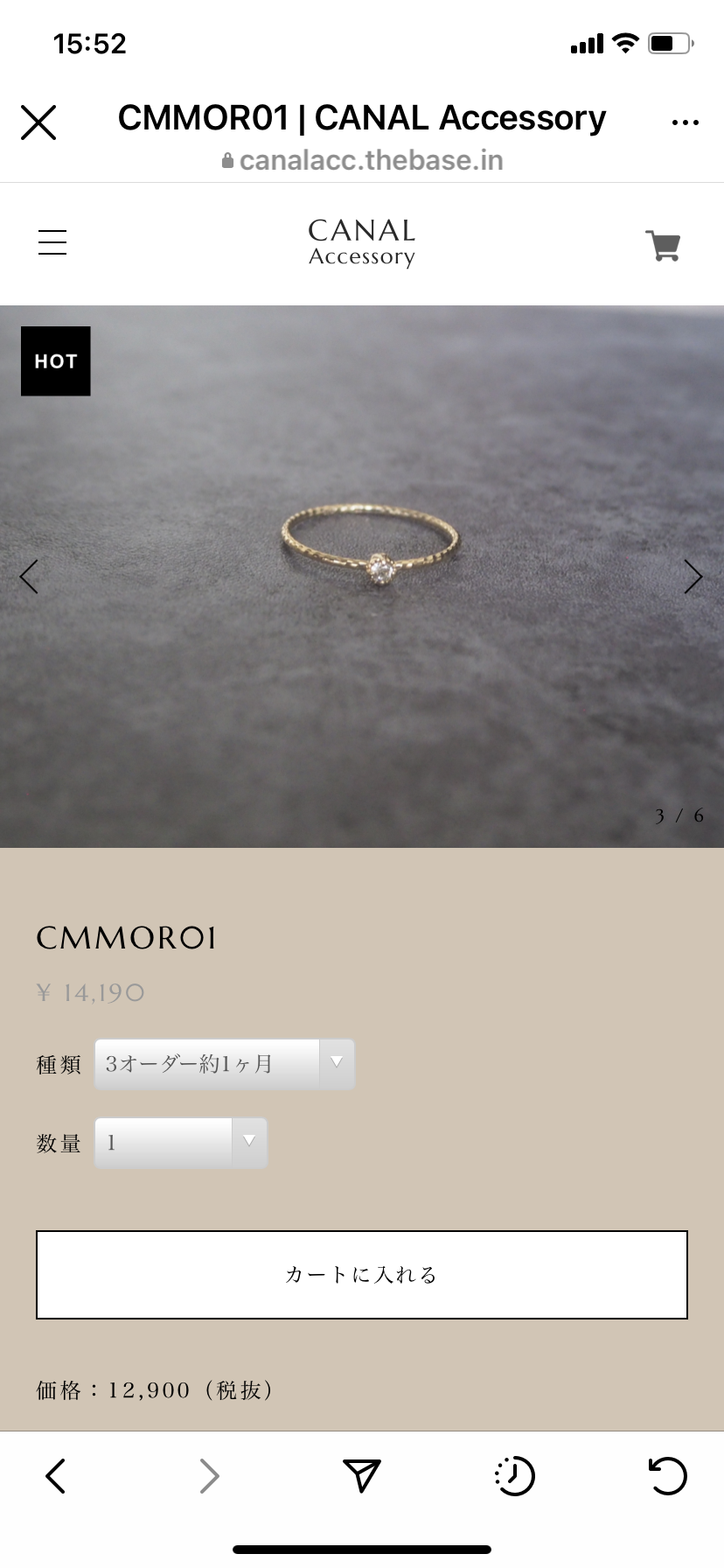Open the hamburger menu
Screen dimensions: 724x1568
[x=52, y=242]
